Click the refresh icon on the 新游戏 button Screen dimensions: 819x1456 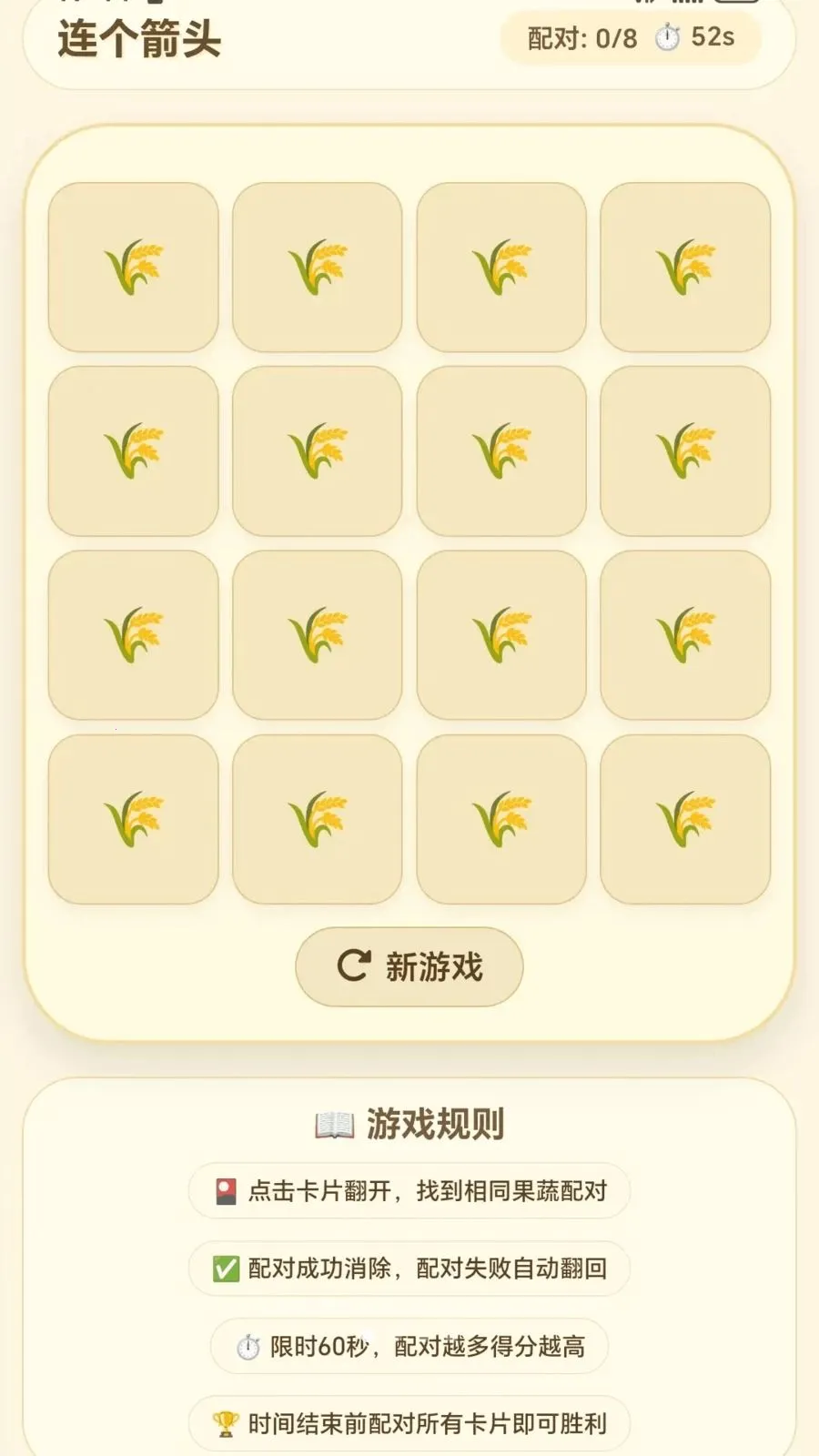(354, 967)
